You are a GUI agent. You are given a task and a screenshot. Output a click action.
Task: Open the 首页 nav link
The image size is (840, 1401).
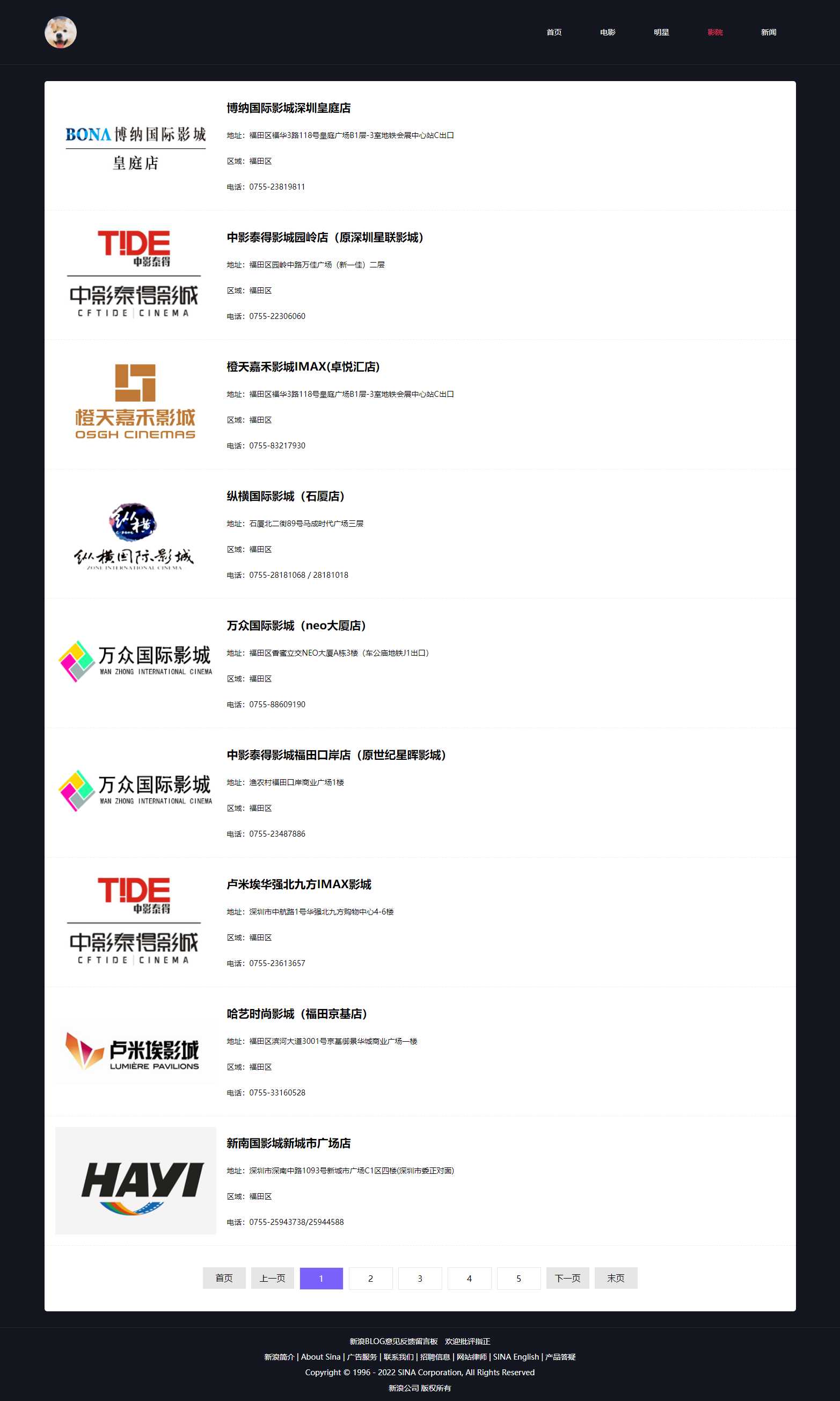[553, 32]
